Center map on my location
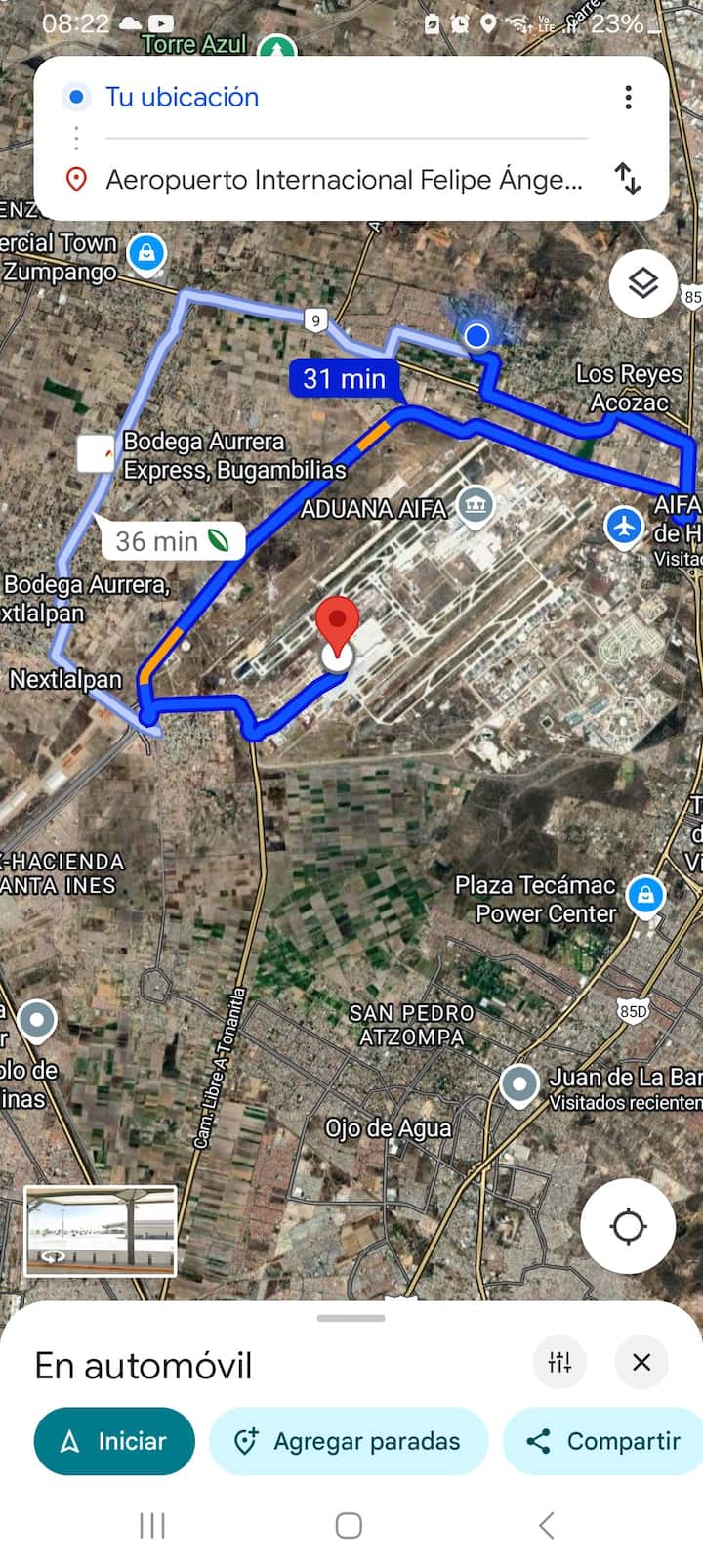 tap(628, 1225)
